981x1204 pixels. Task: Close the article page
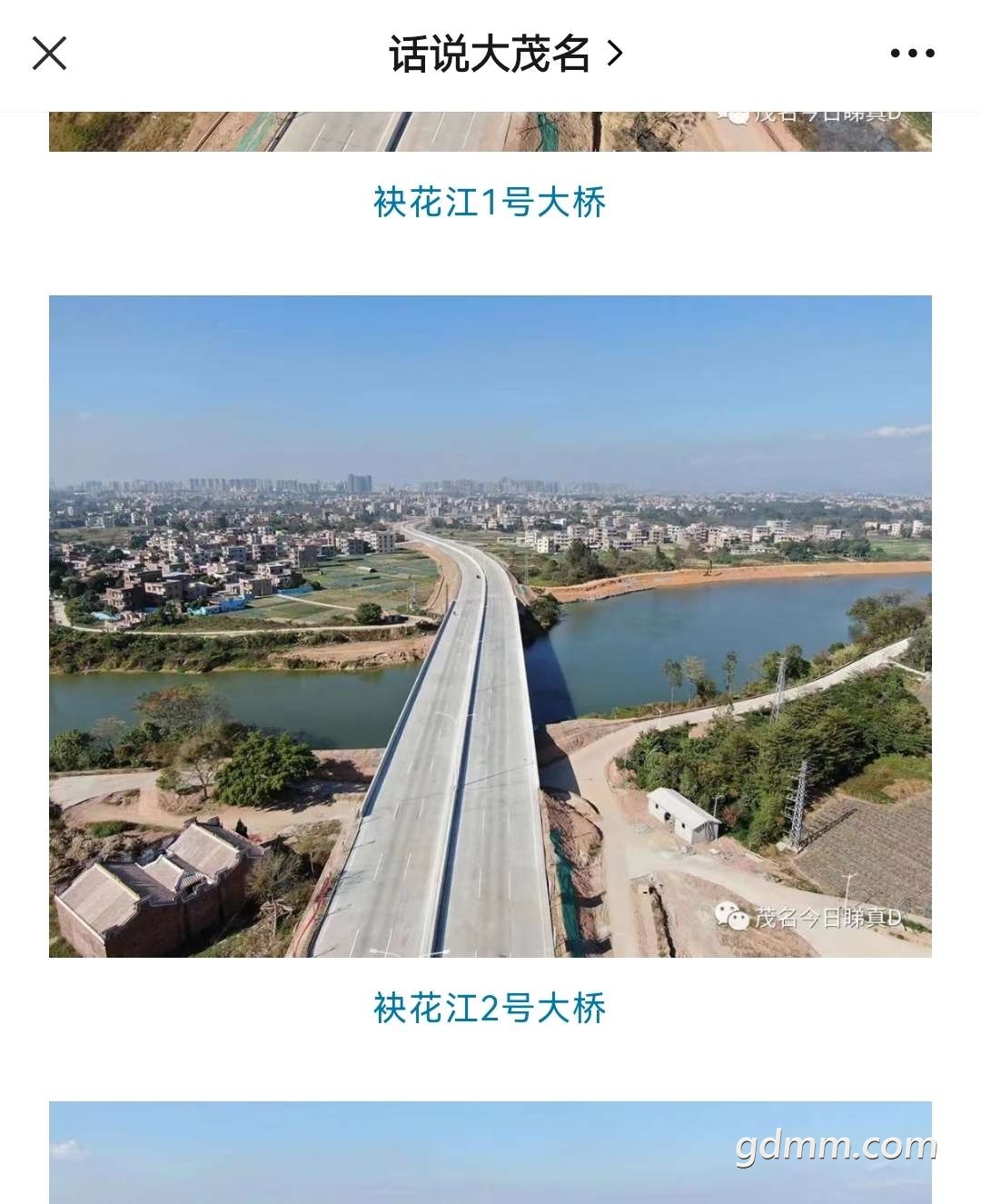coord(50,54)
